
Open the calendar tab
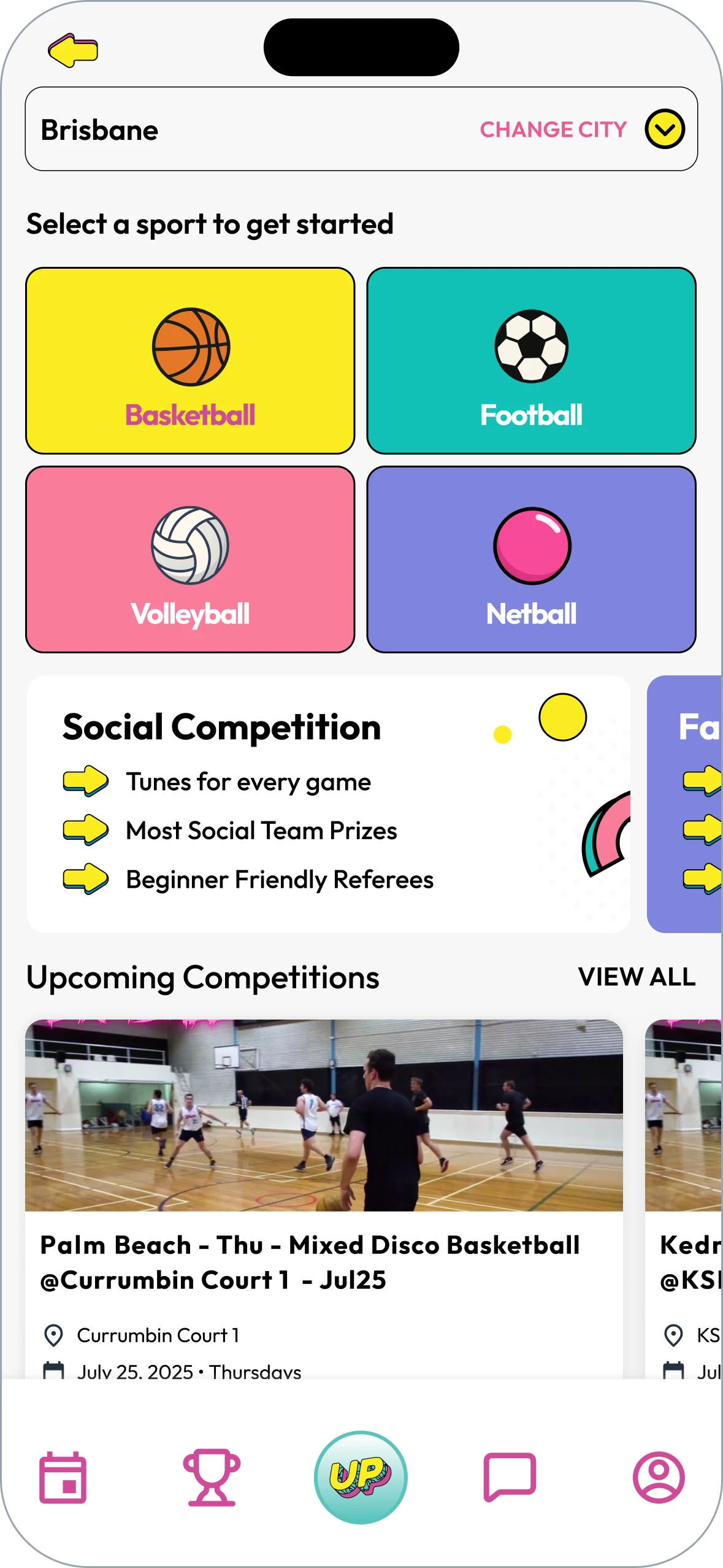coord(63,1477)
